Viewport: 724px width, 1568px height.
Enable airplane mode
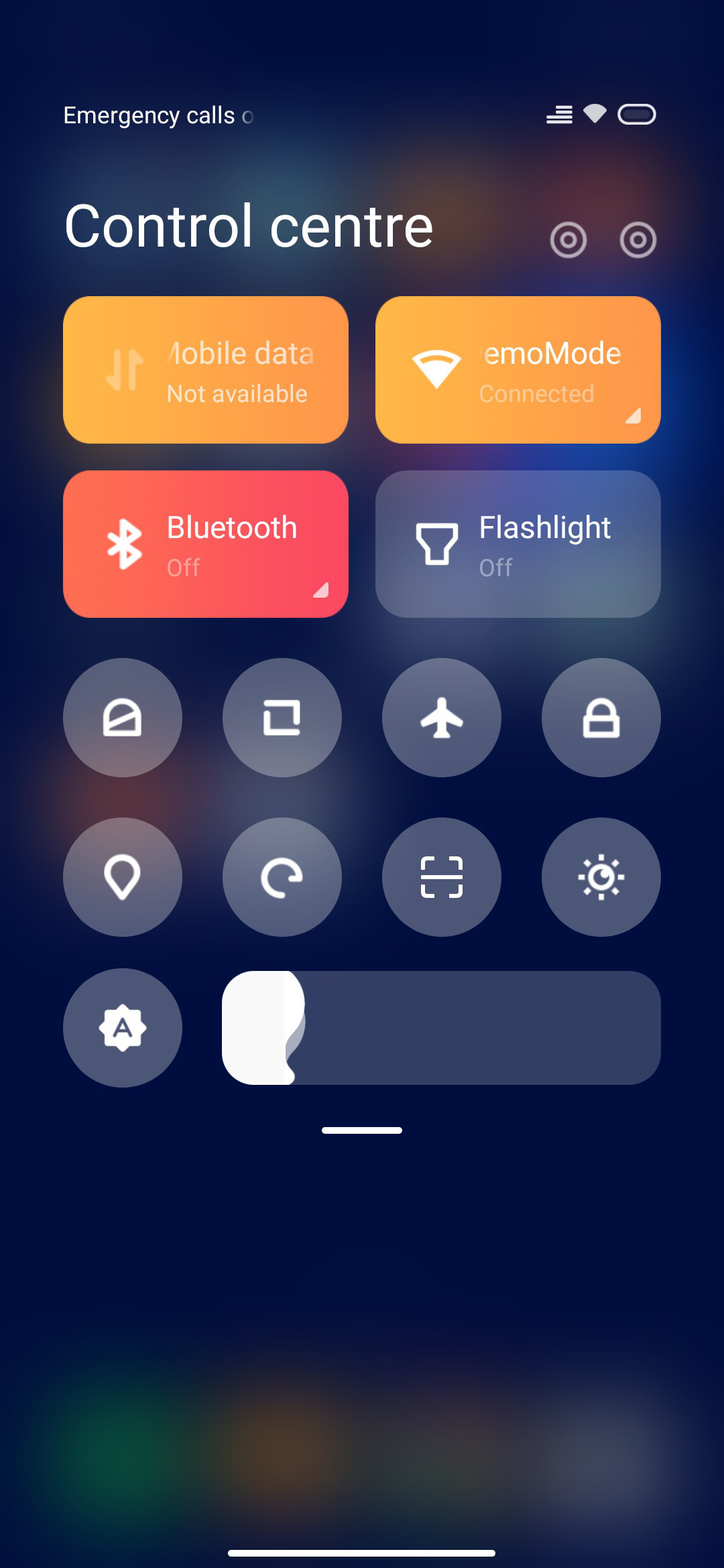[442, 718]
